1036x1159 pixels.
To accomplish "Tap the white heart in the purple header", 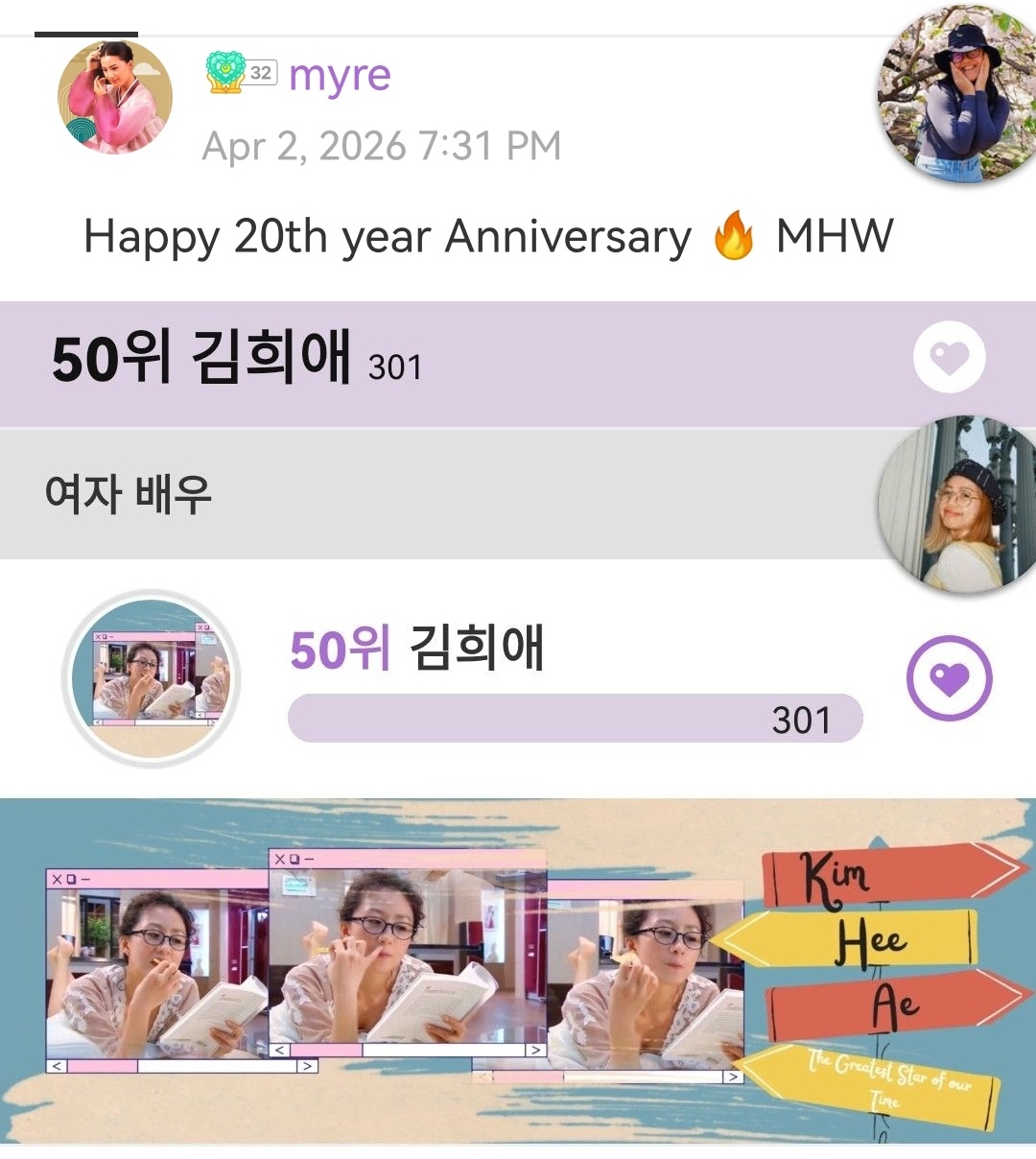I will (949, 357).
